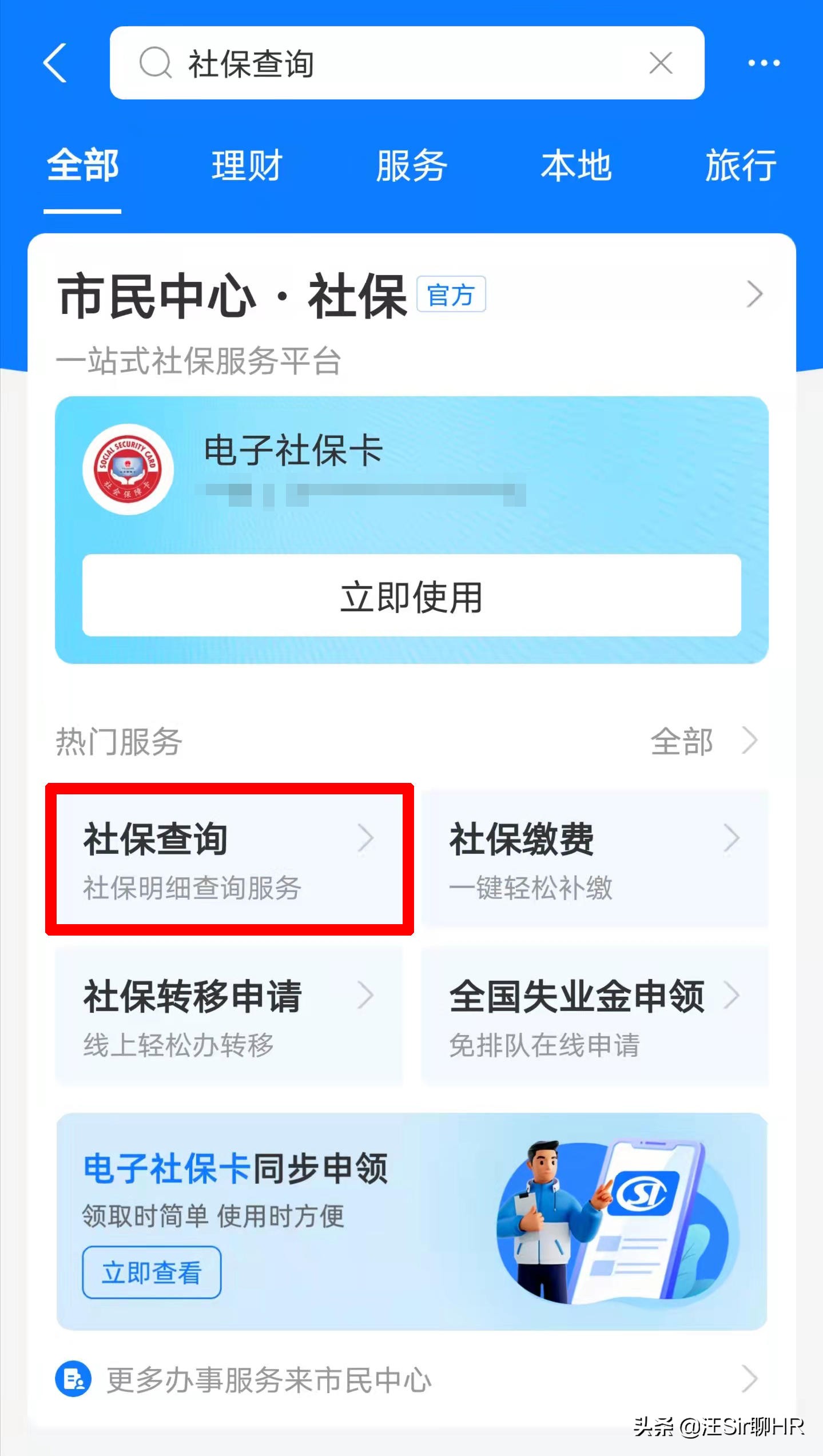
Task: Click the clear (X) icon in search bar
Action: pos(661,63)
